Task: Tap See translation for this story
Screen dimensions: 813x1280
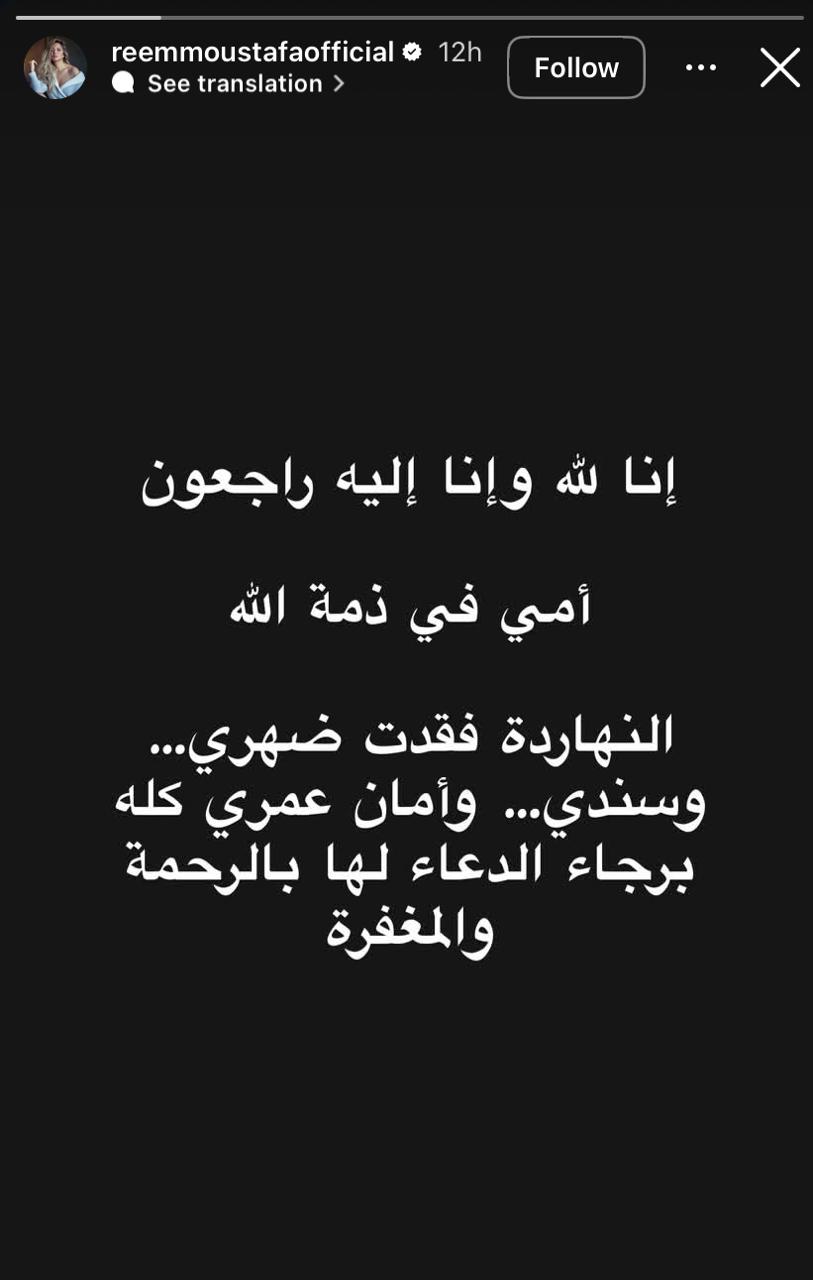Action: click(x=235, y=84)
